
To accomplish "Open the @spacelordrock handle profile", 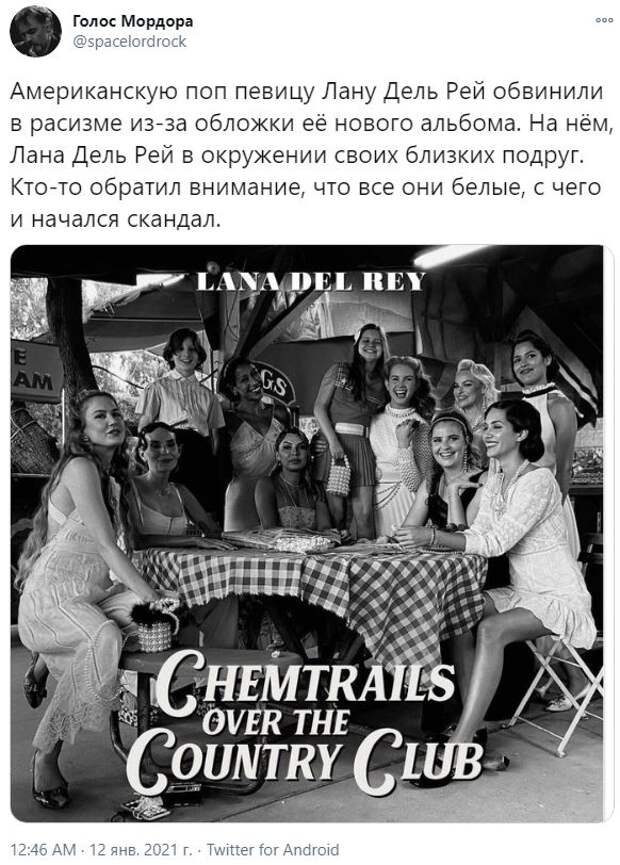I will coord(128,42).
